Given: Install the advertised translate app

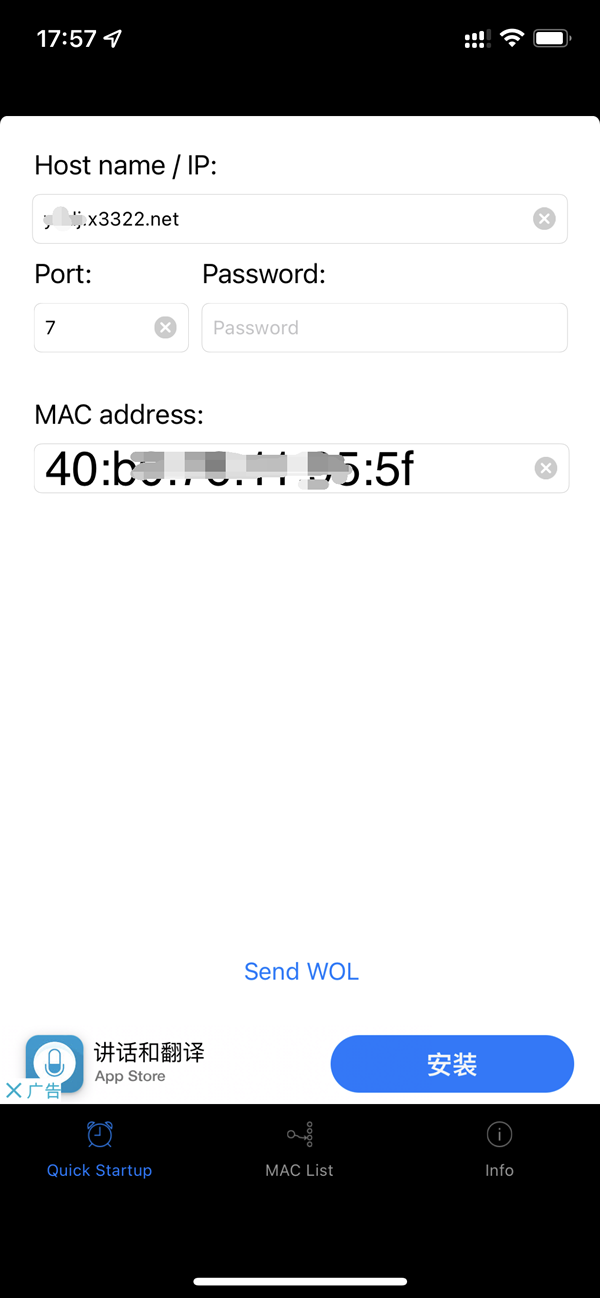Looking at the screenshot, I should pos(452,1064).
